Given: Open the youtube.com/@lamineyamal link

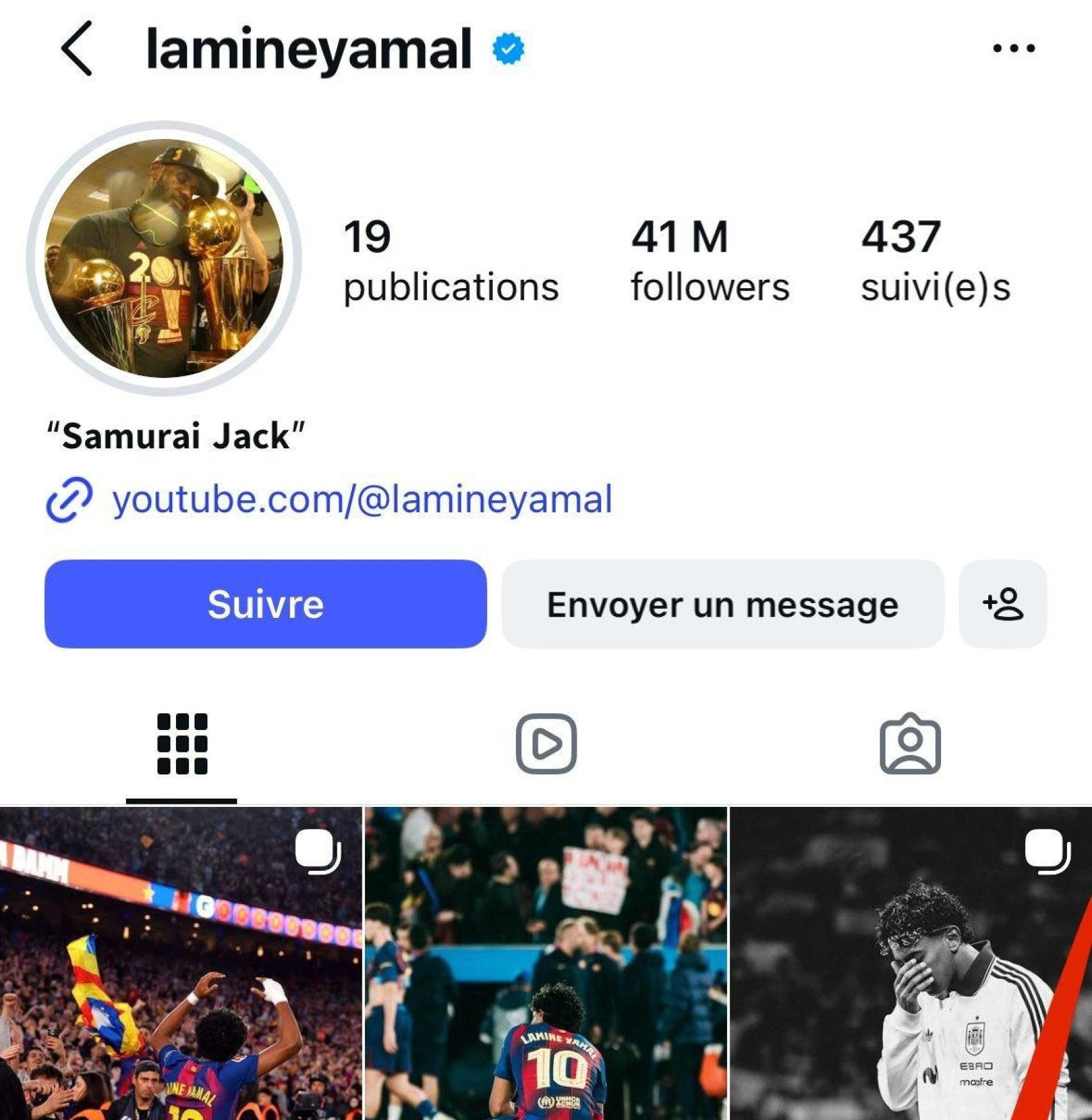Looking at the screenshot, I should pos(362,499).
